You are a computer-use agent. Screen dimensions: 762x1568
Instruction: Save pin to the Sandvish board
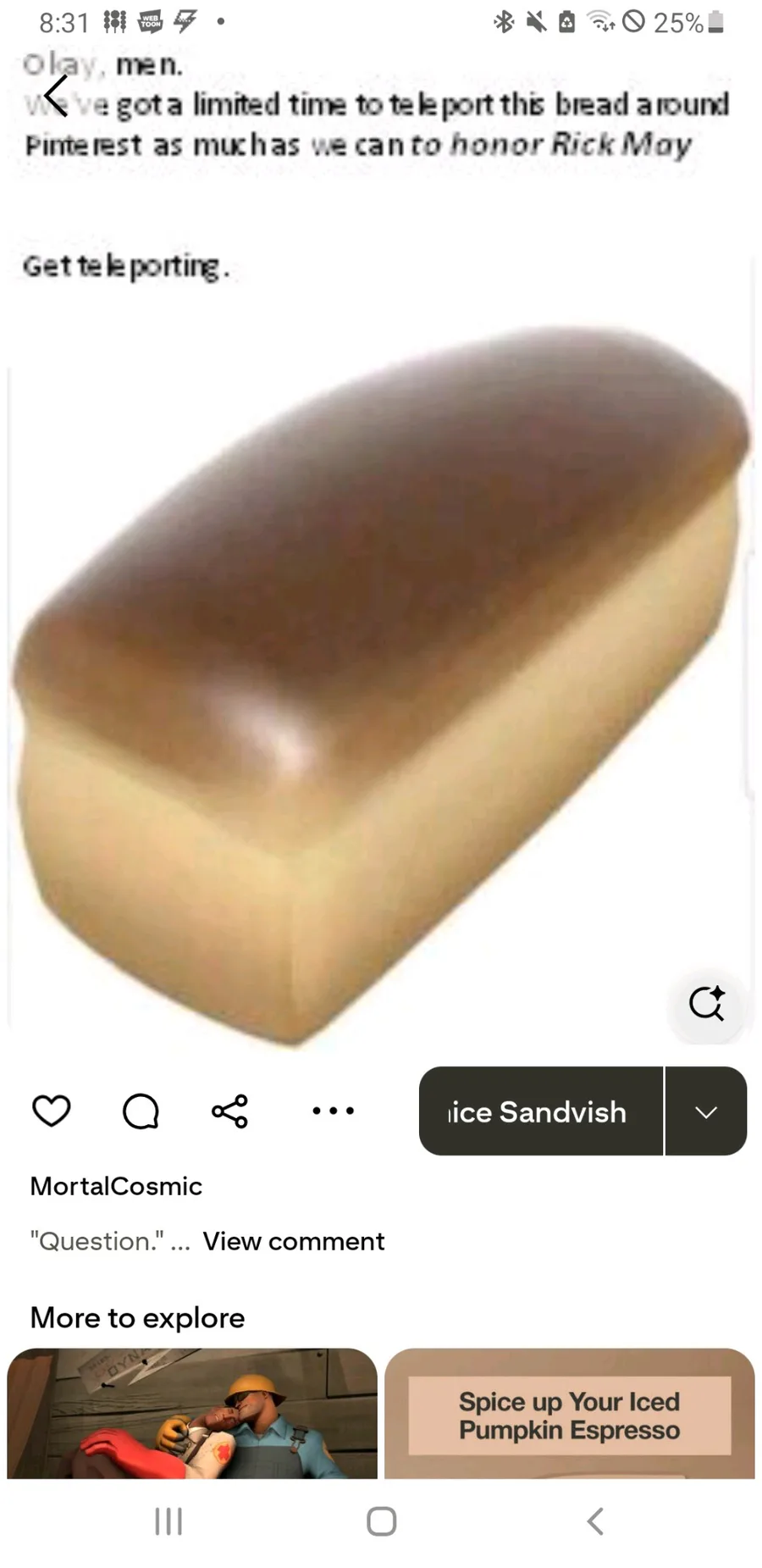540,1111
